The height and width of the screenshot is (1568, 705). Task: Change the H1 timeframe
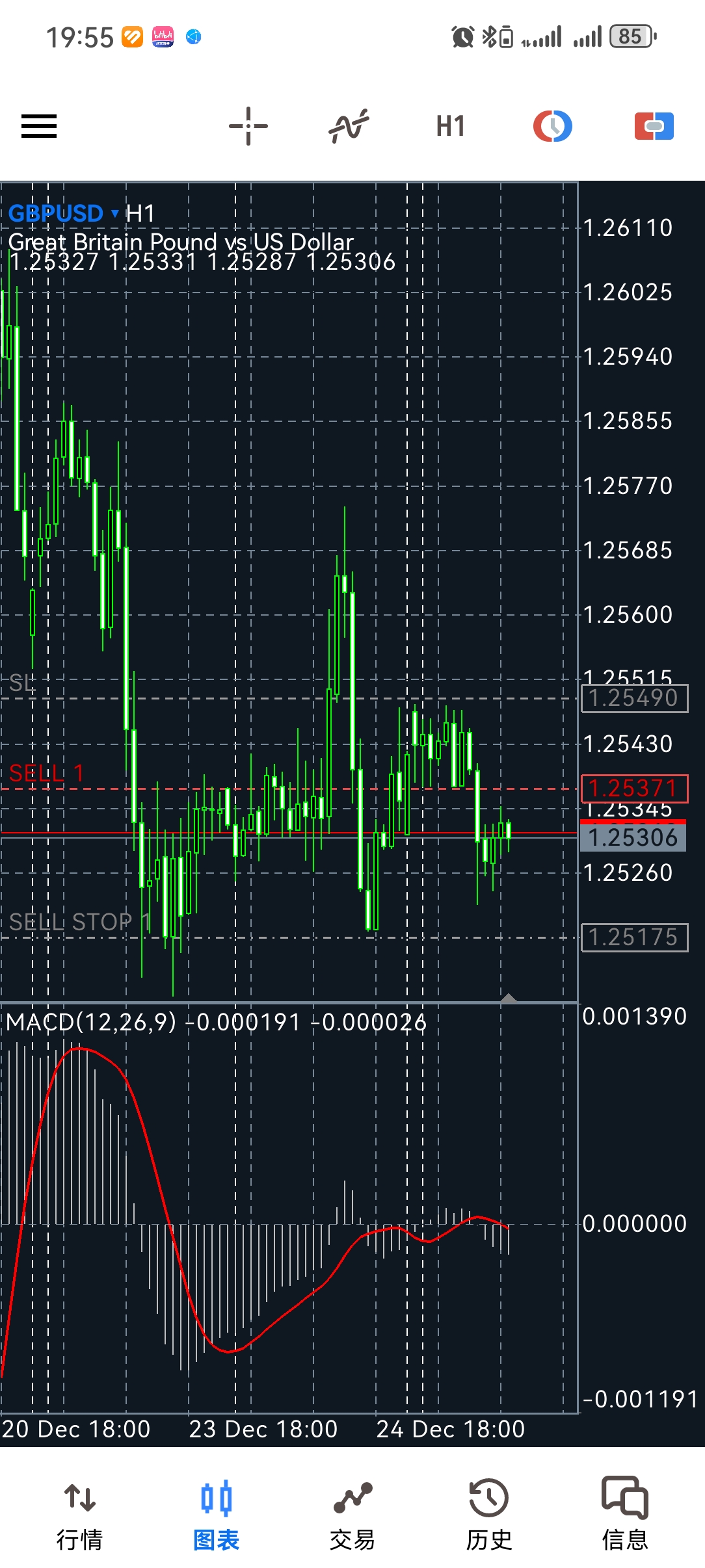[451, 126]
